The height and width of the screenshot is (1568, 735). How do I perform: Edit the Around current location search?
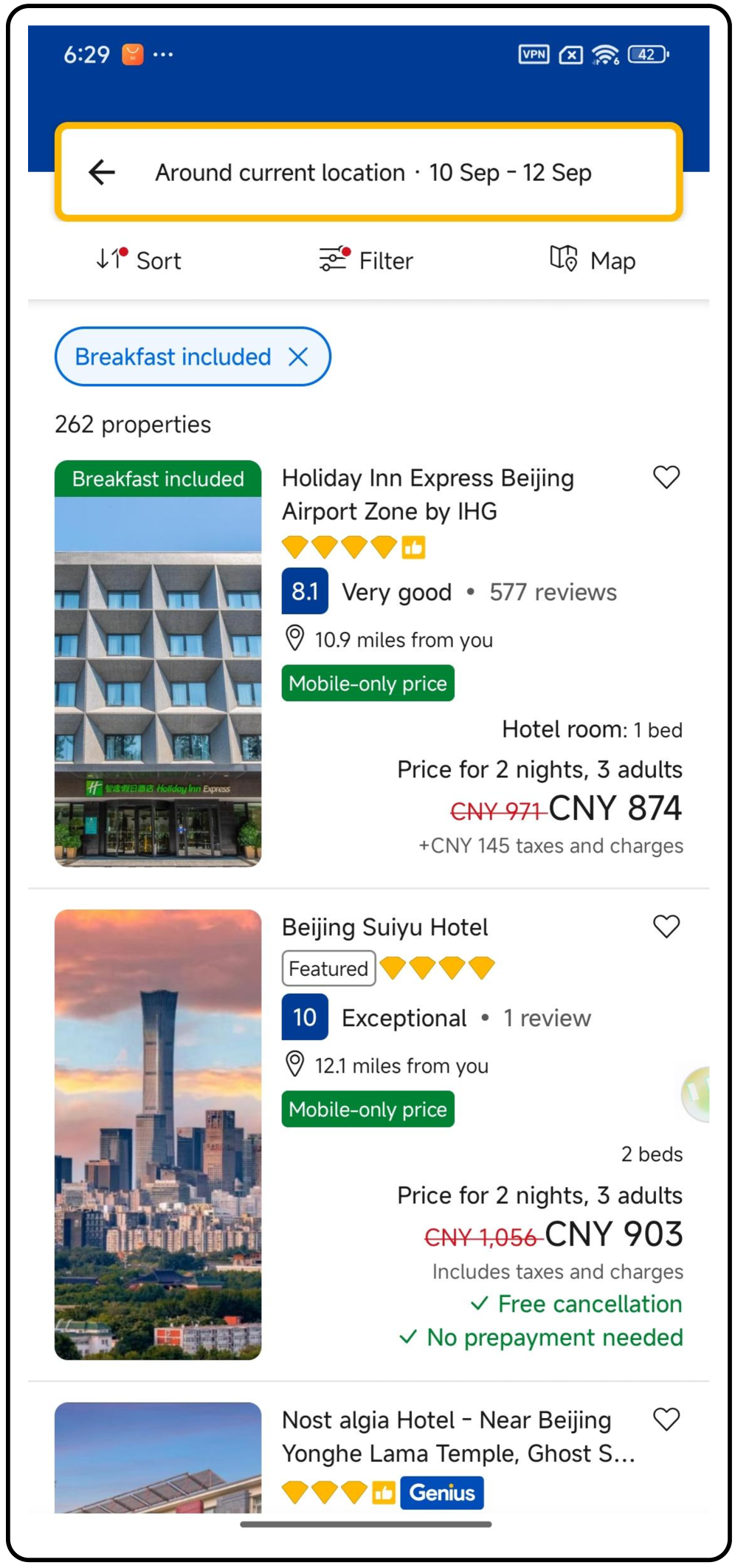coord(373,173)
